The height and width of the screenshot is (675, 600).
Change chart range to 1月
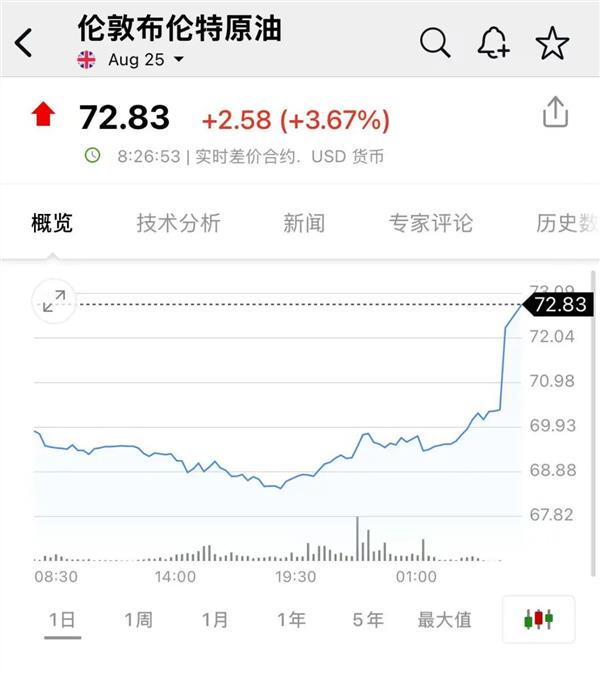tap(215, 620)
